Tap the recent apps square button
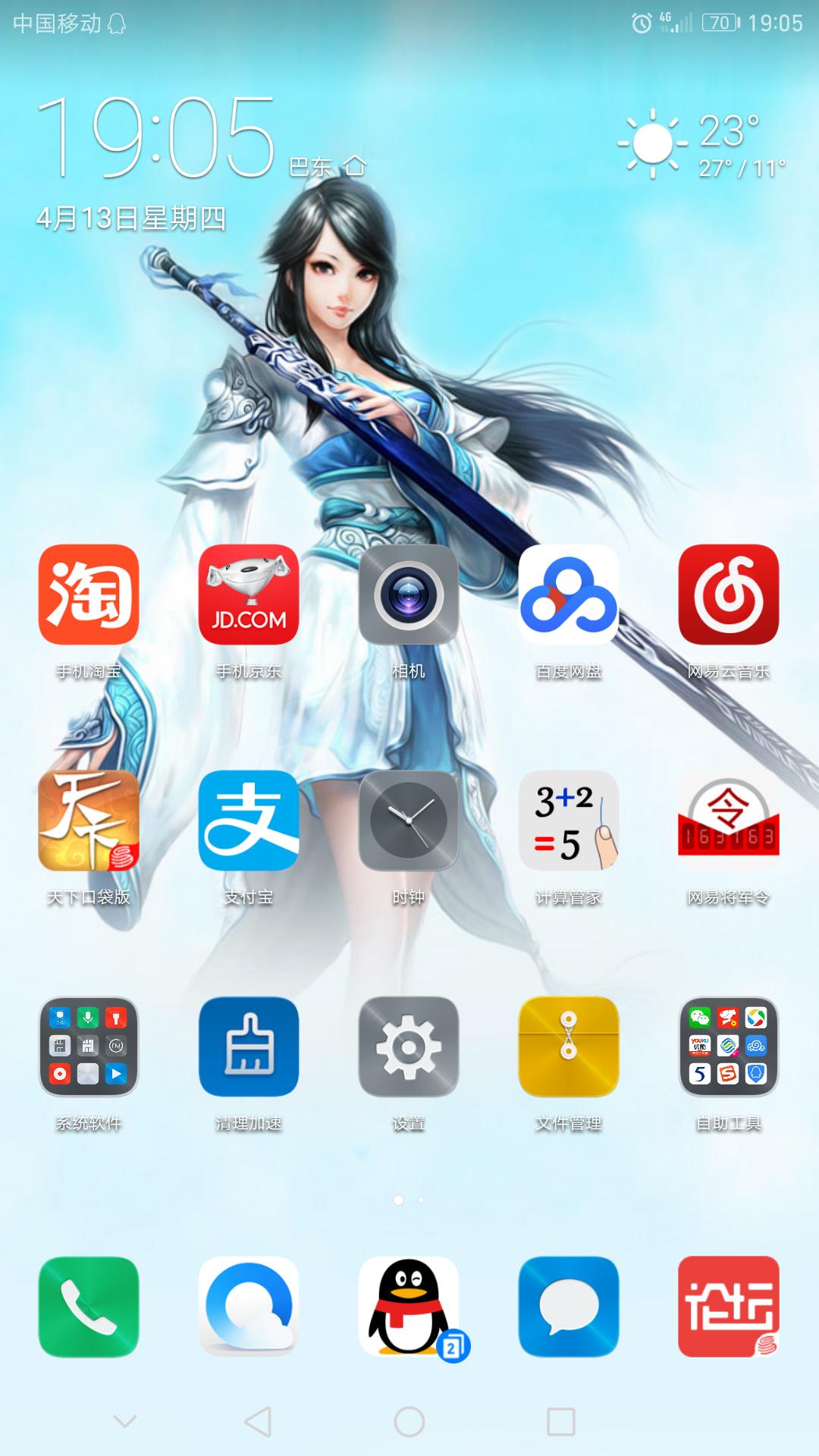The image size is (819, 1456). click(x=561, y=1422)
